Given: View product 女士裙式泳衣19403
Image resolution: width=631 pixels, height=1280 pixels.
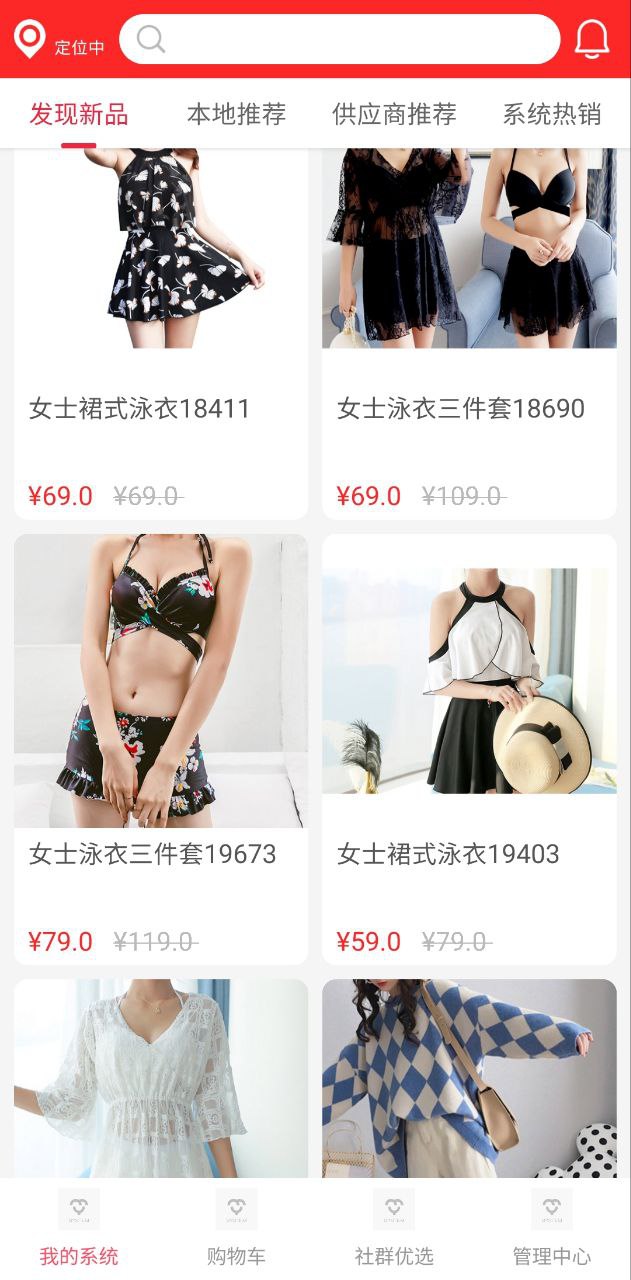Looking at the screenshot, I should pos(469,748).
